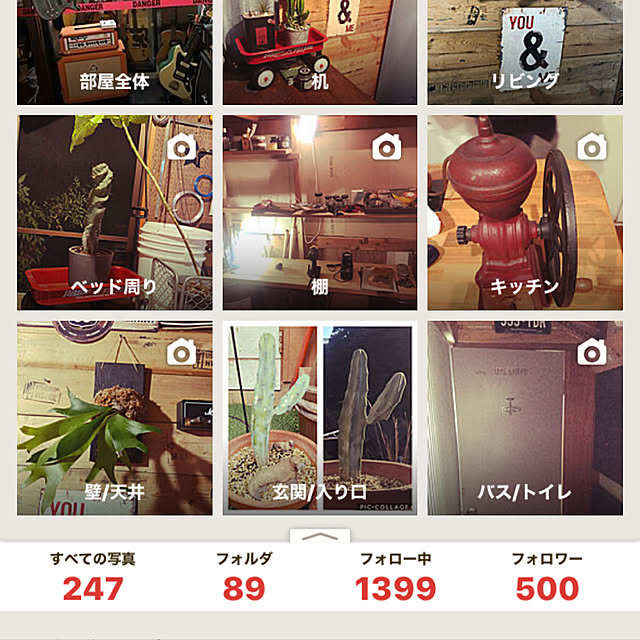This screenshot has width=640, height=640.
Task: Tap the camera icon on 棚
Action: 387,148
